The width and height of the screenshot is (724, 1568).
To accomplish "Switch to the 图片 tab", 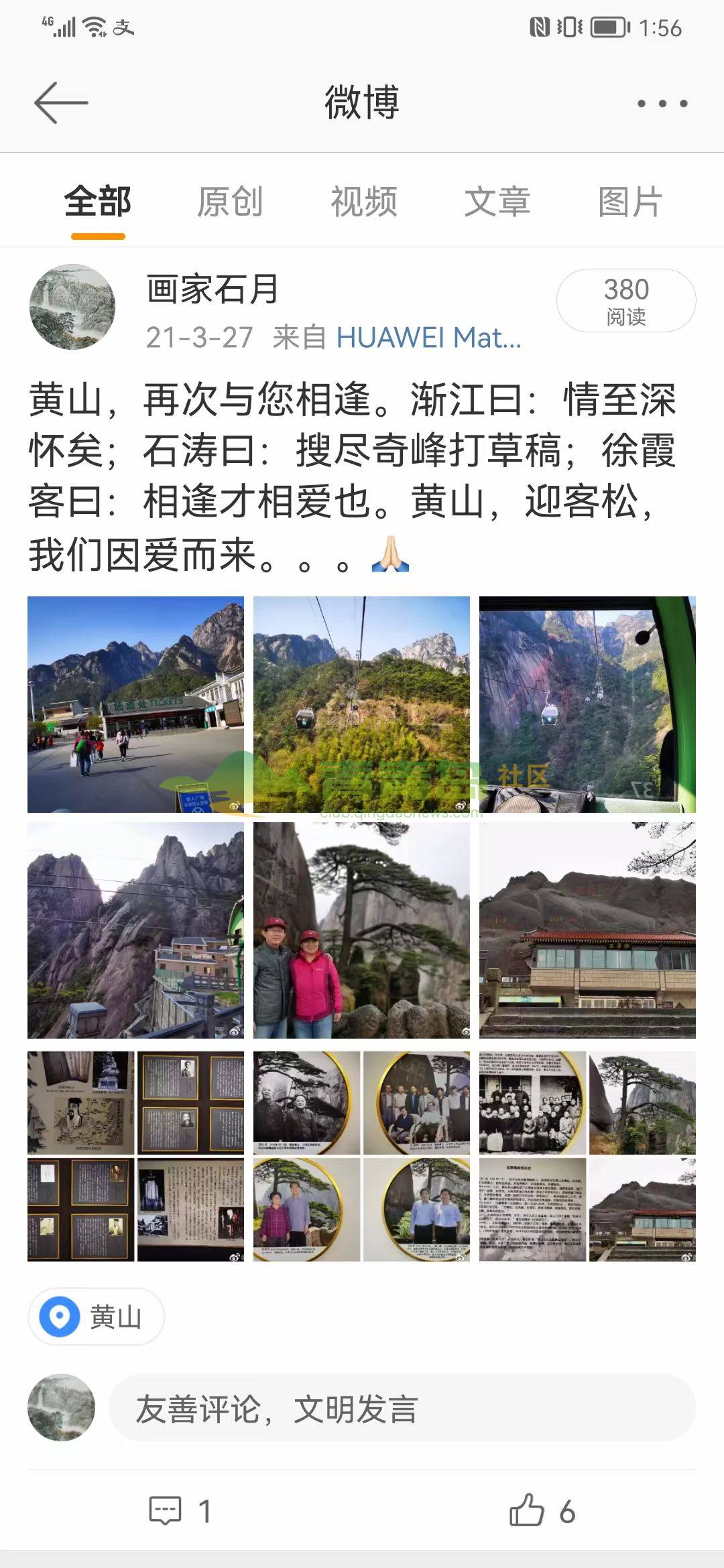I will pos(629,202).
